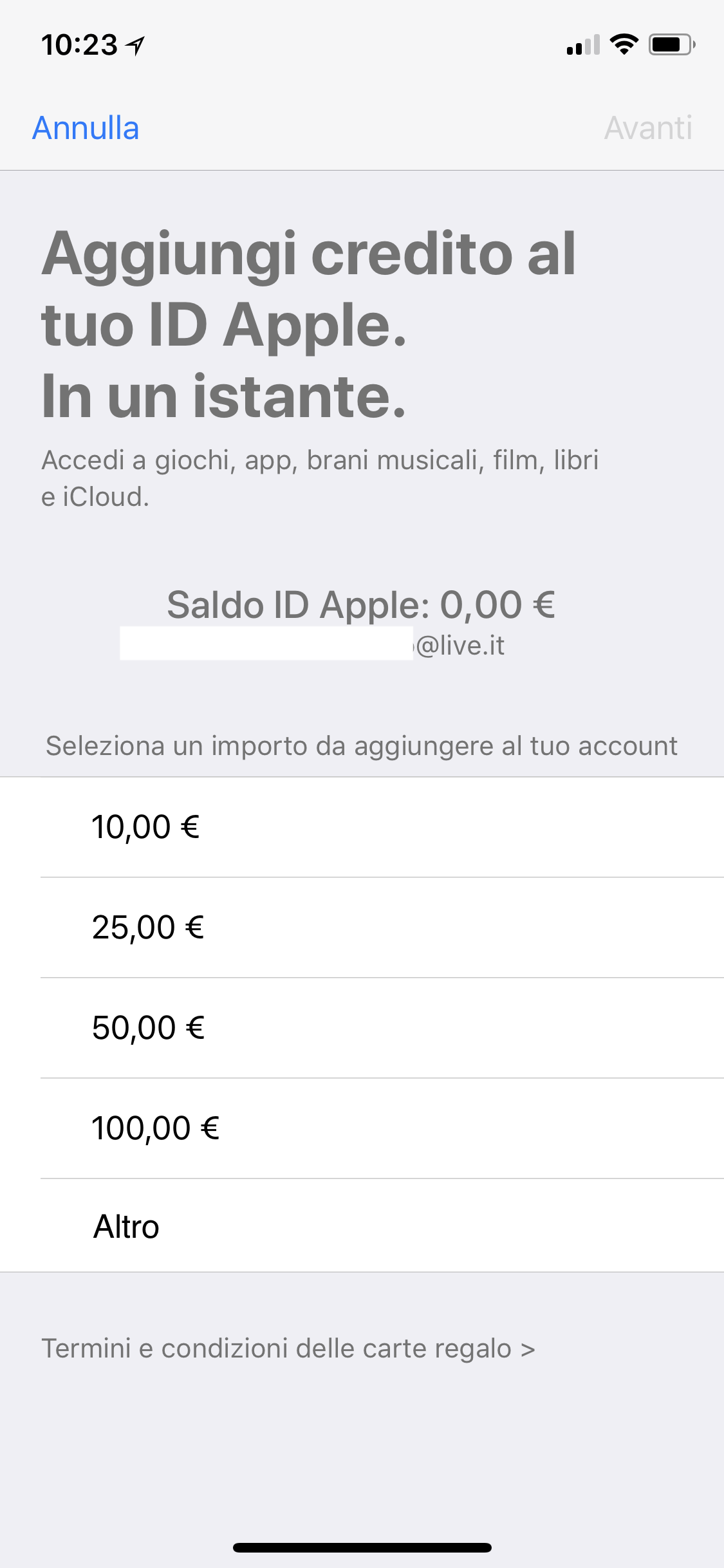Tap the location services arrow icon
This screenshot has width=724, height=1568.
(134, 43)
